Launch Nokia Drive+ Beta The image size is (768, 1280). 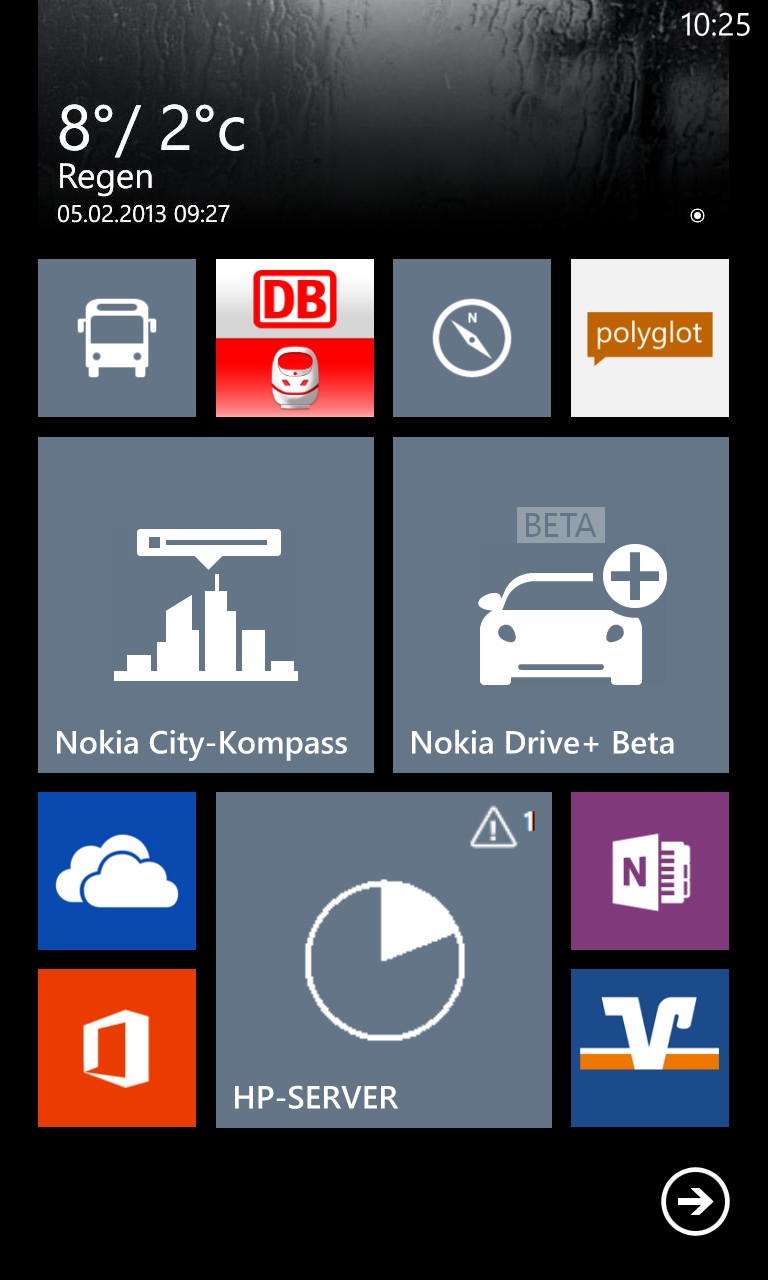point(561,605)
